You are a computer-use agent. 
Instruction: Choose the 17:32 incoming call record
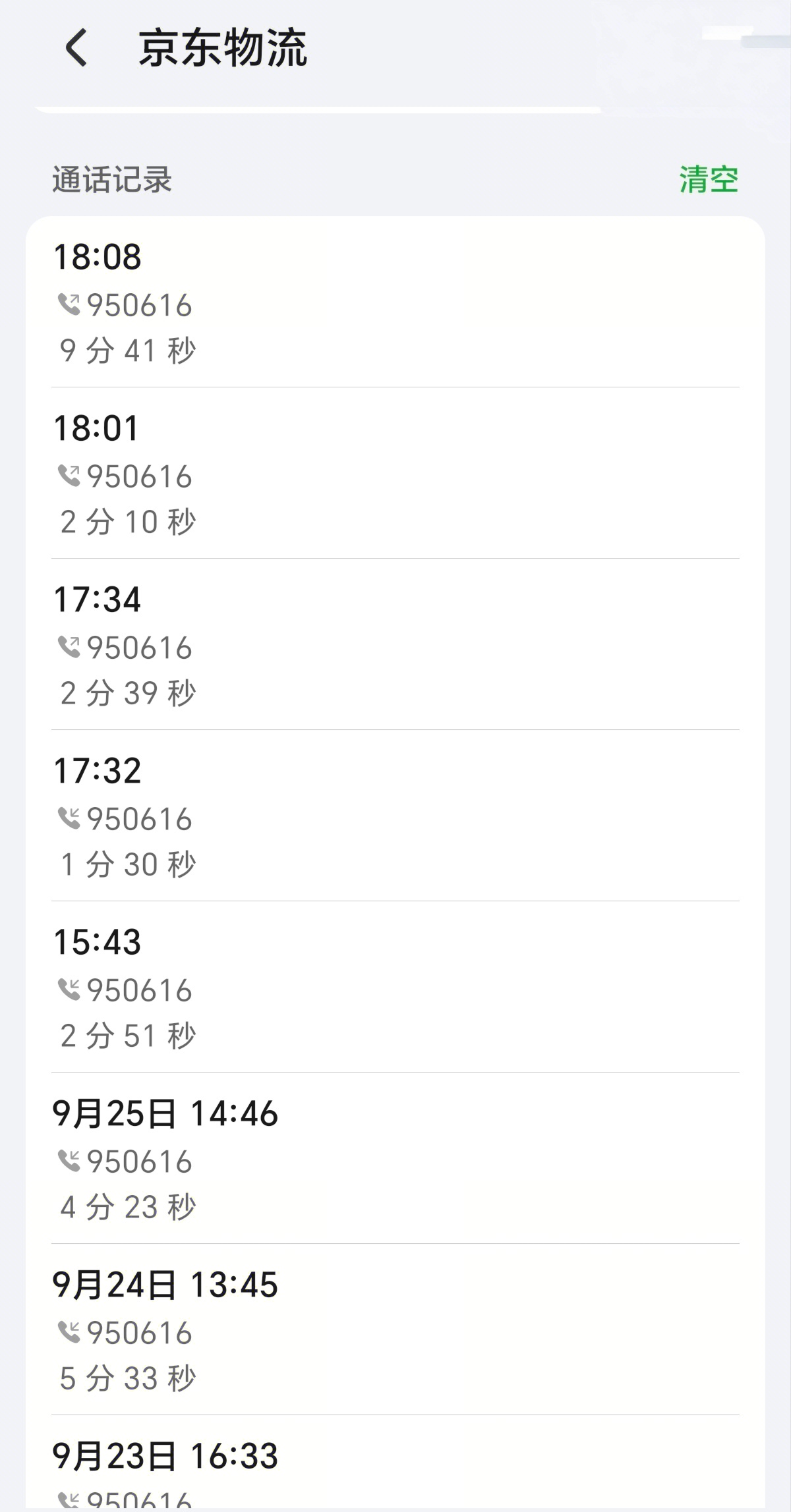[x=395, y=817]
